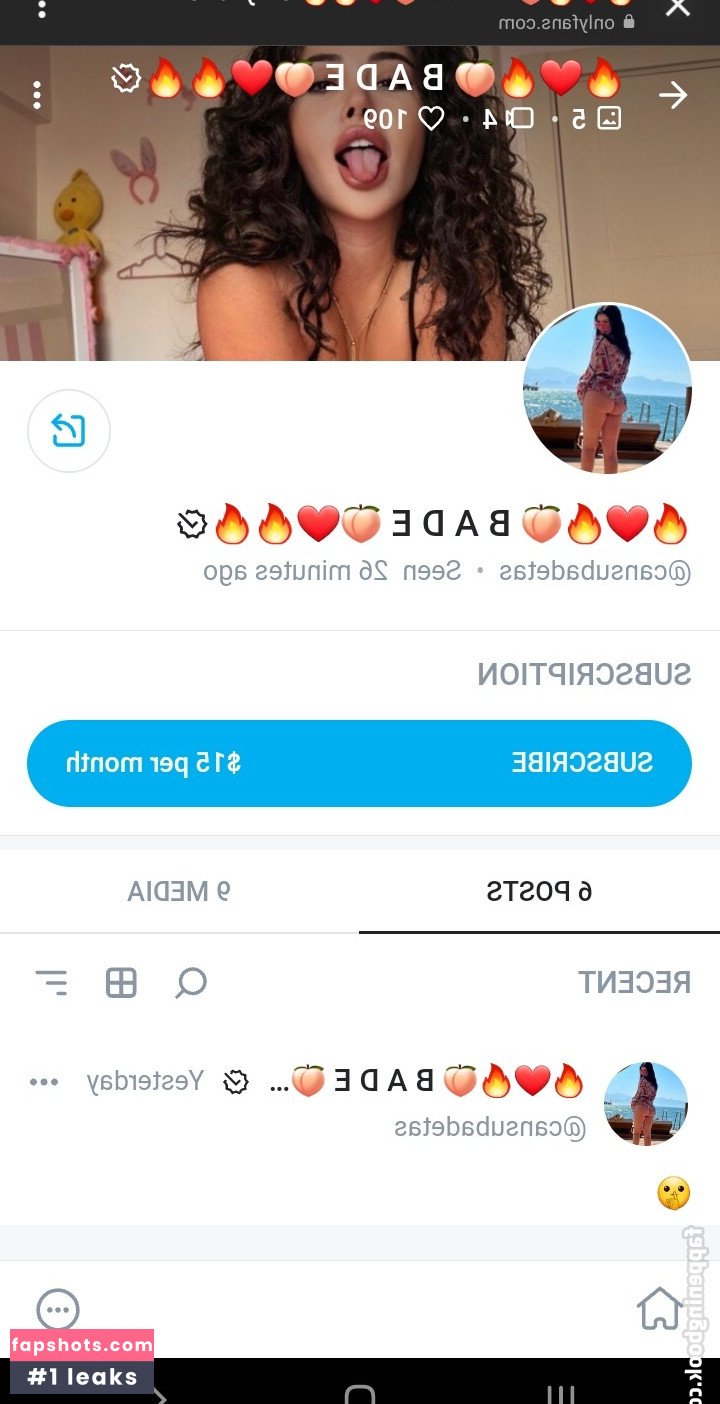Open more options on yesterday's post

pos(44,1082)
